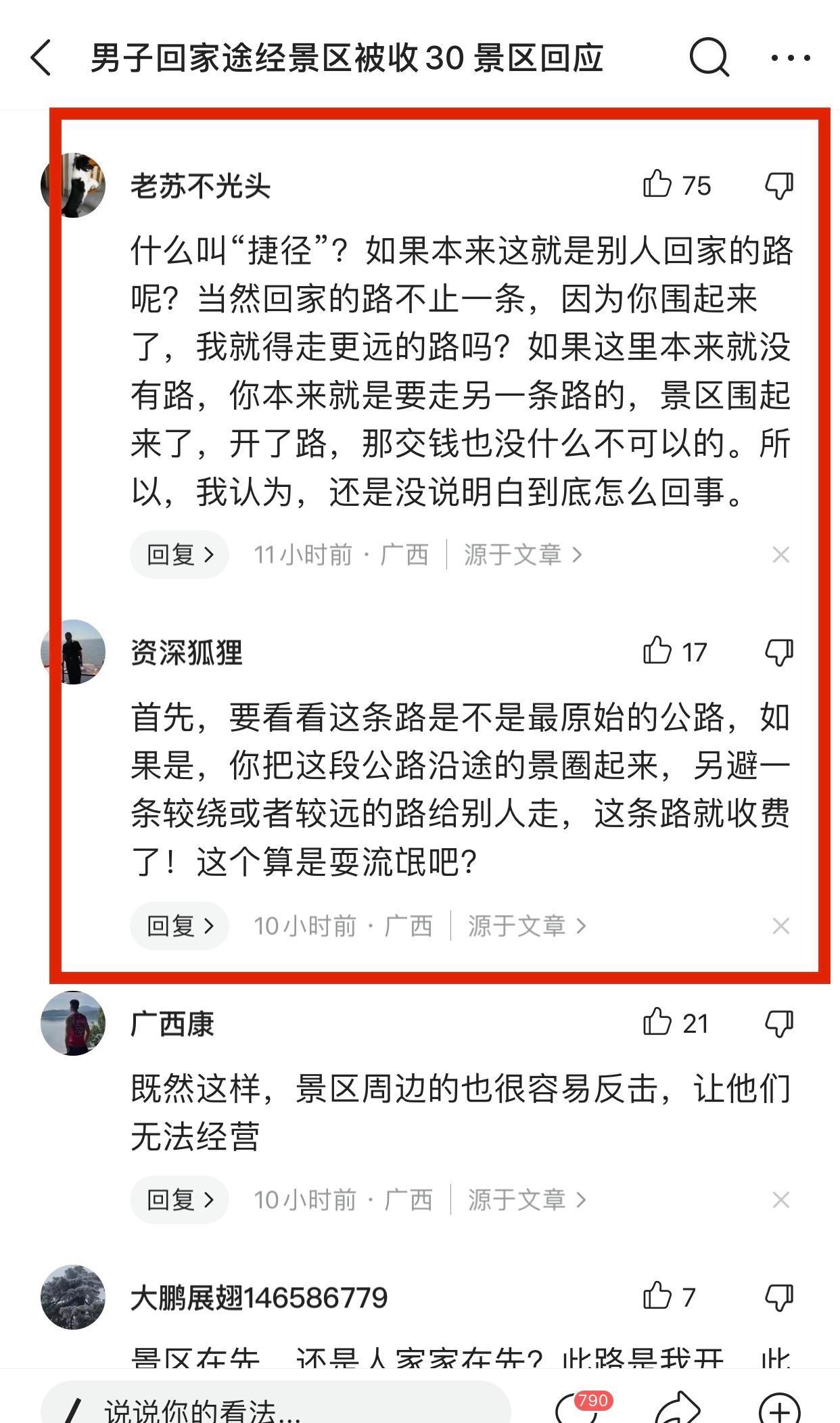Open search from the magnifier icon
Image resolution: width=840 pixels, height=1423 pixels.
coord(709,58)
